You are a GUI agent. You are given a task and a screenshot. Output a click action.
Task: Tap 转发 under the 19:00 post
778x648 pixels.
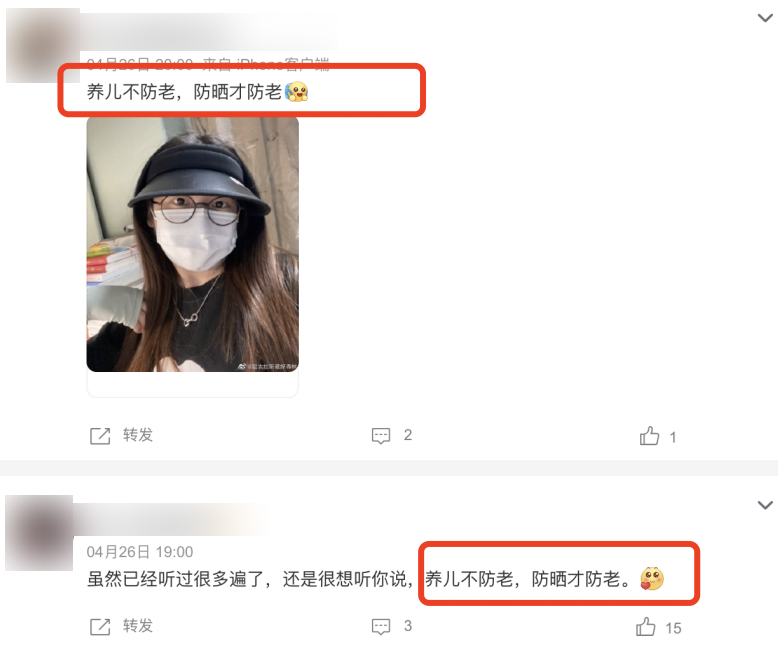(x=122, y=626)
